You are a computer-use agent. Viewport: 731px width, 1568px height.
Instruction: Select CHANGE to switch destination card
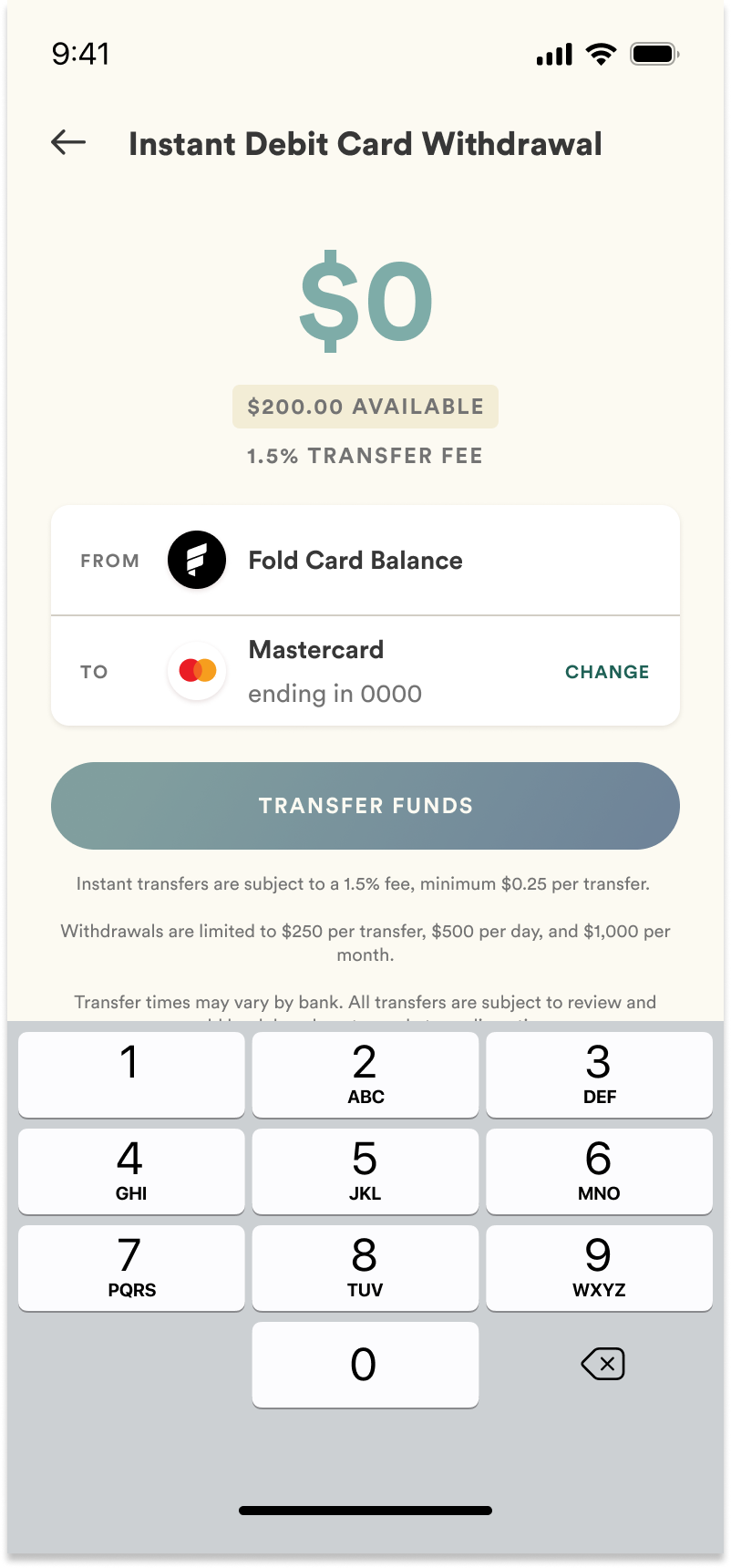point(606,672)
